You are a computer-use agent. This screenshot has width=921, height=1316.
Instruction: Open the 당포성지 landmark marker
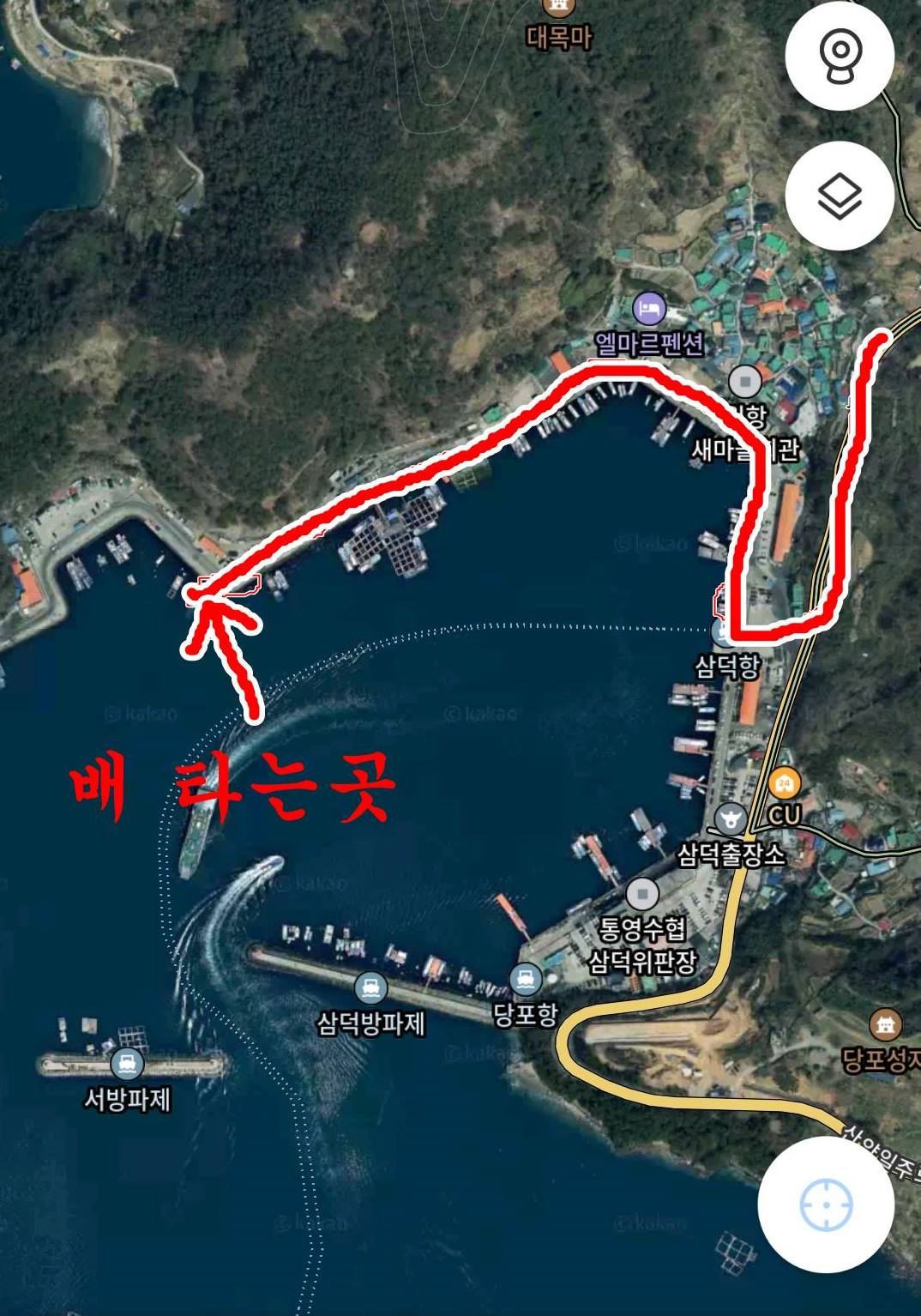pyautogui.click(x=885, y=1023)
